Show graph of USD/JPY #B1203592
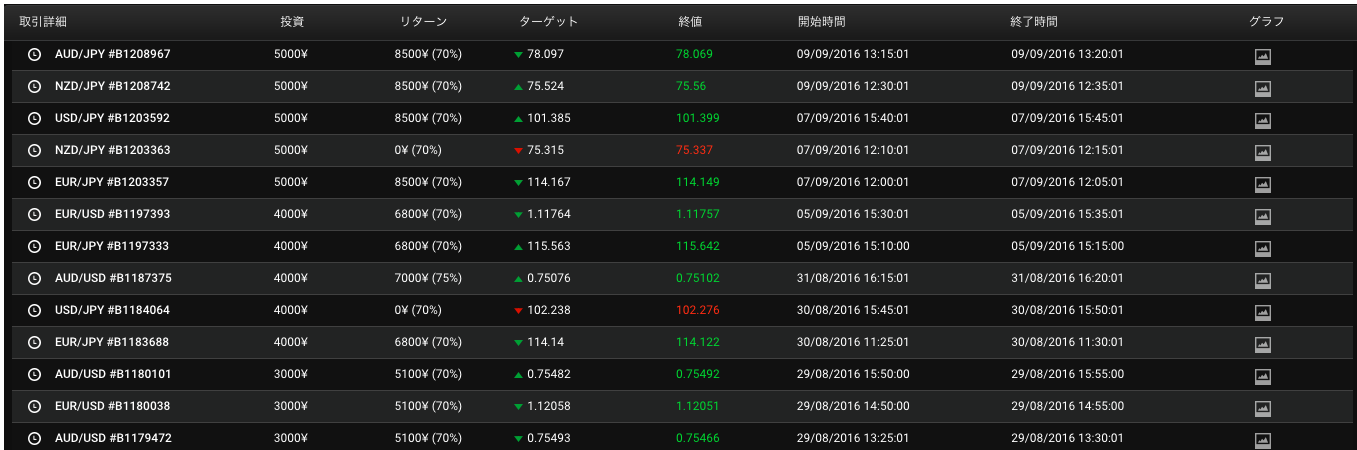Viewport: 1357px width, 450px height. (x=1262, y=121)
